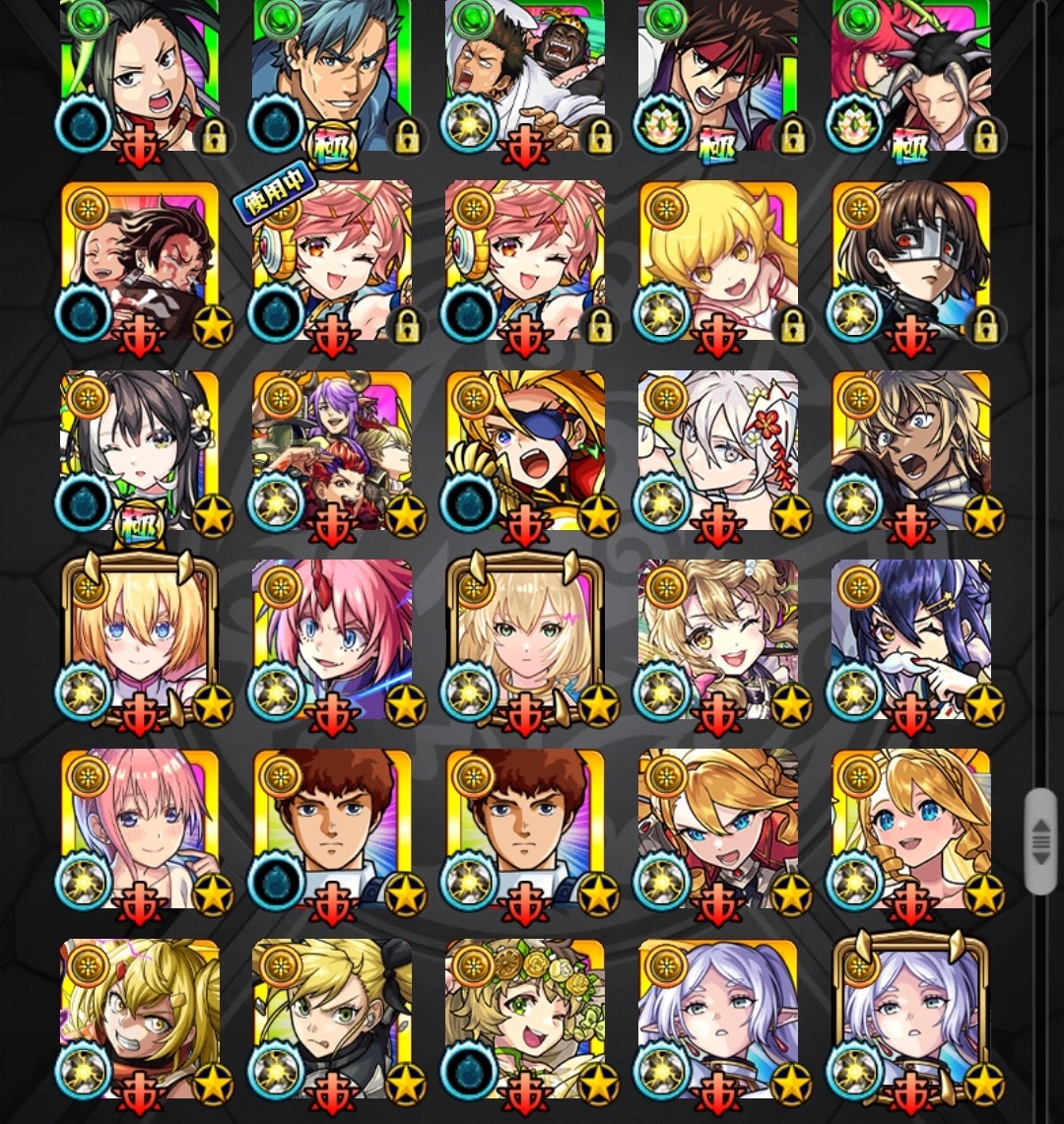Select the white-haired character with red flower
Viewport: 1064px width, 1124px height.
[x=717, y=450]
